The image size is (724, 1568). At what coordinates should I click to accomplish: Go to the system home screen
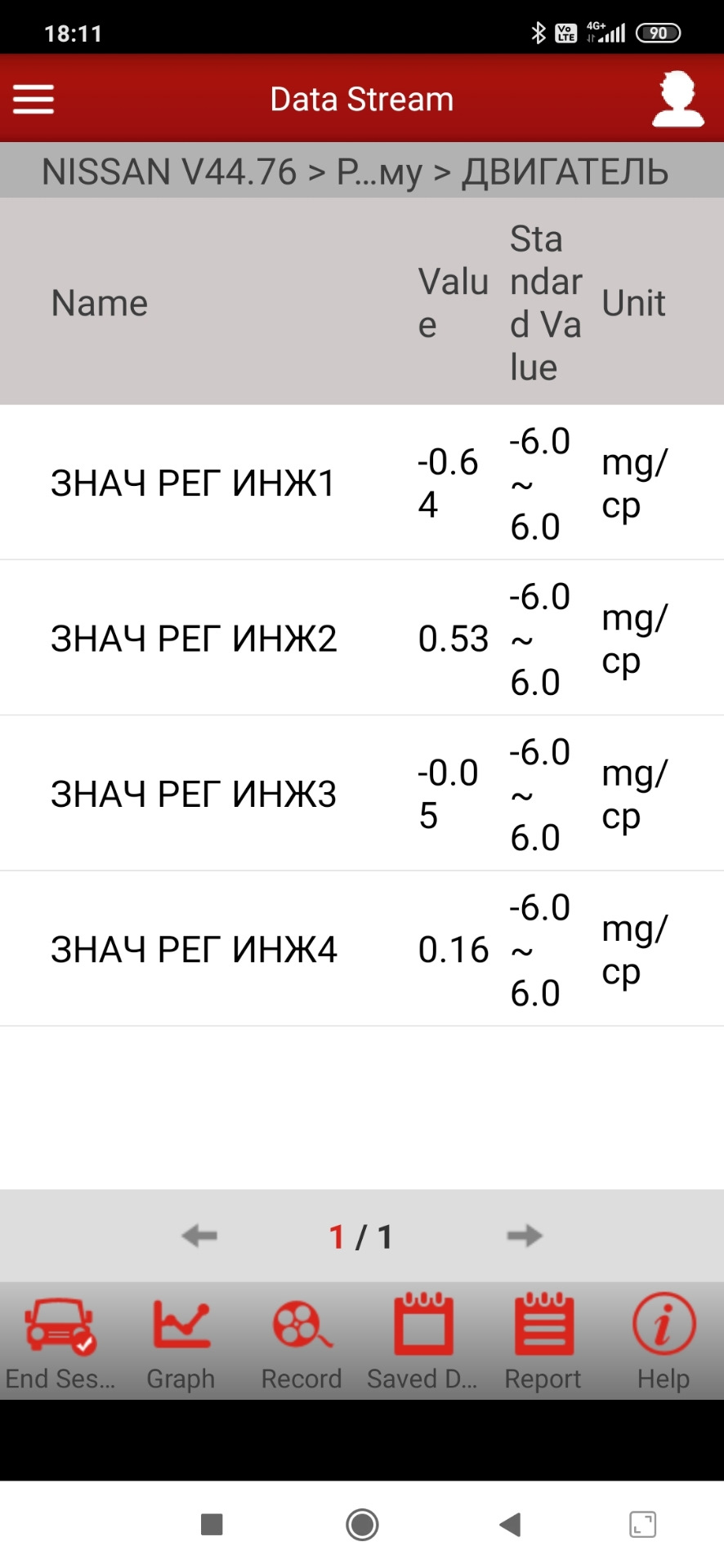[362, 1524]
